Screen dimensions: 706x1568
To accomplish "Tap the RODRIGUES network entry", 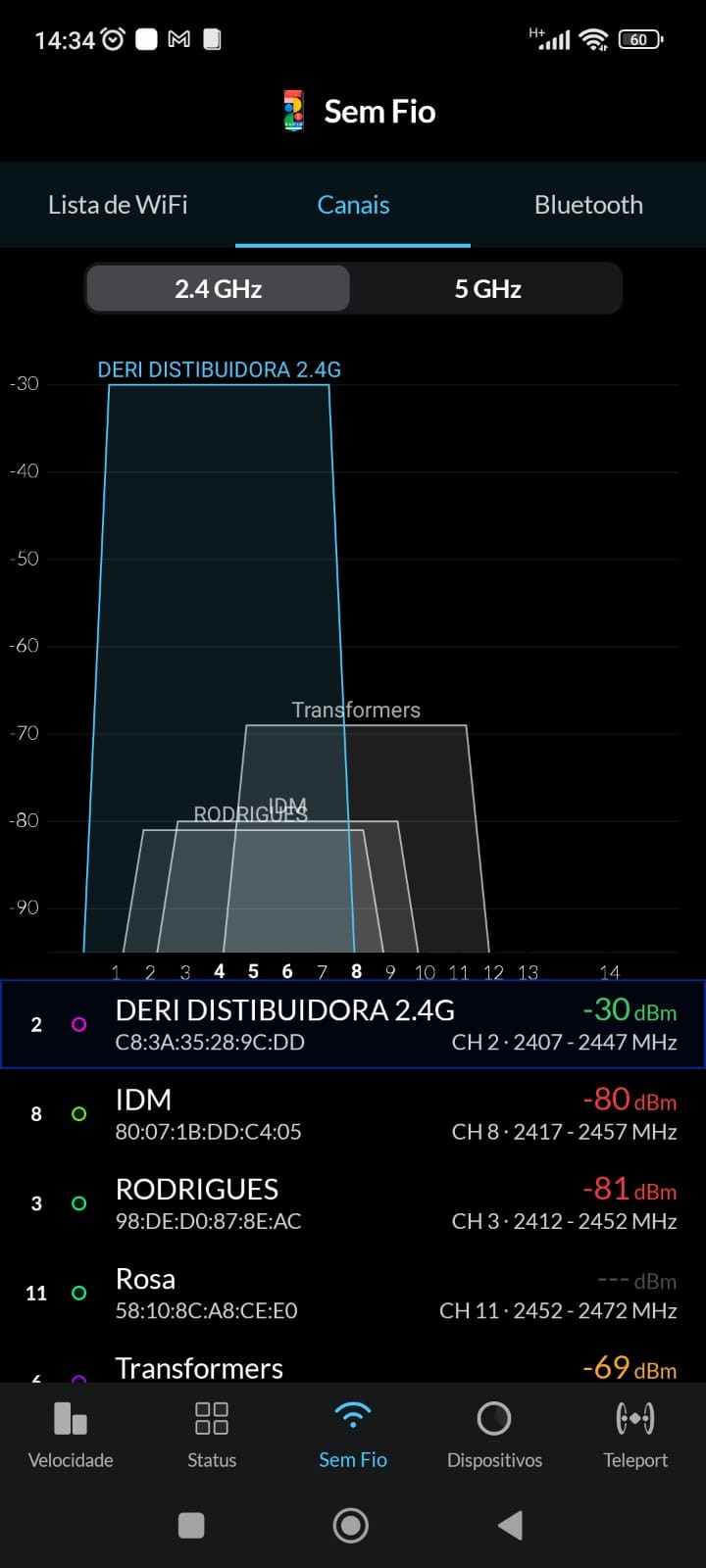I will click(x=353, y=1203).
